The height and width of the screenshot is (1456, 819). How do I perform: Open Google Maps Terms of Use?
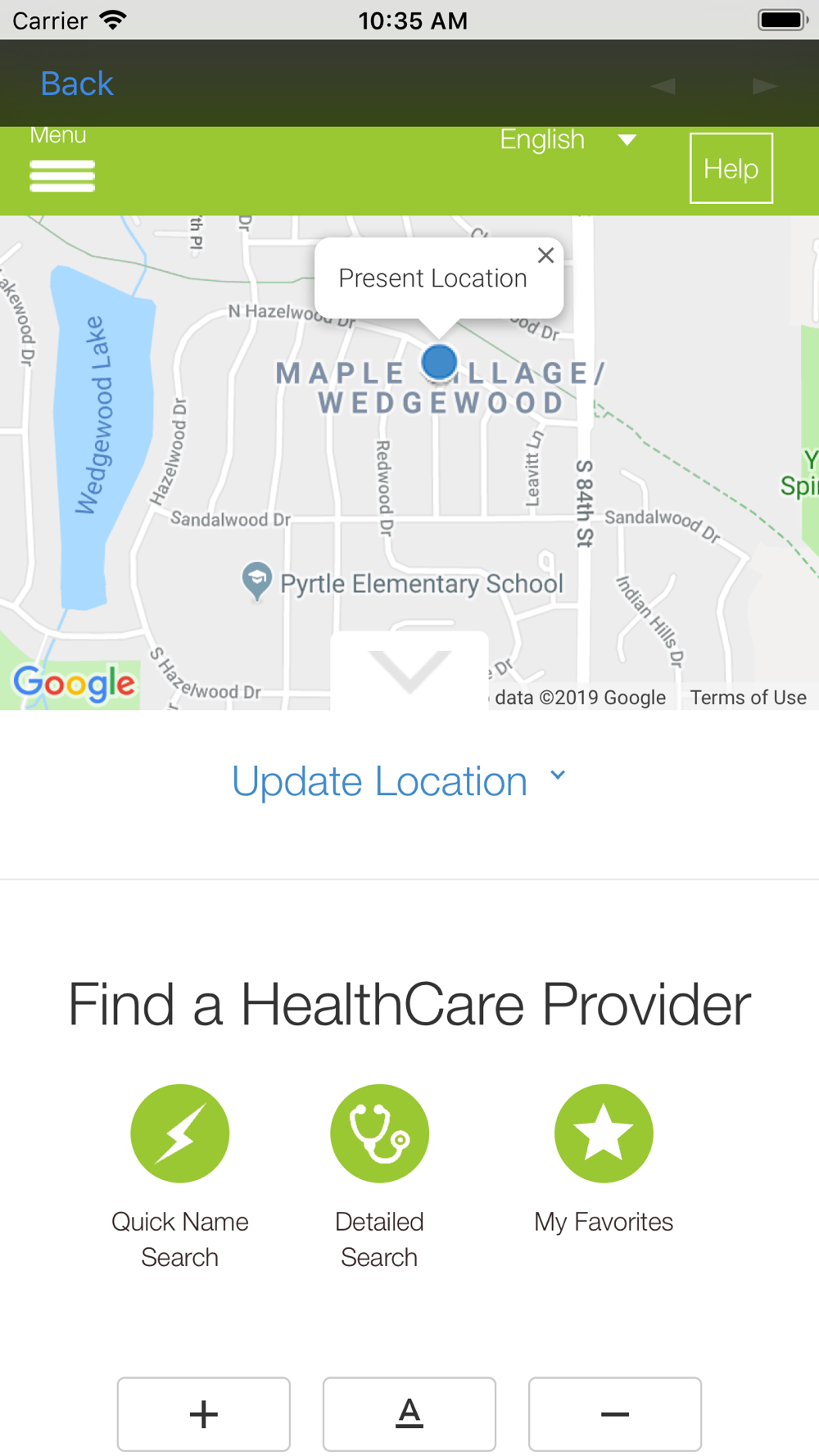[x=748, y=698]
